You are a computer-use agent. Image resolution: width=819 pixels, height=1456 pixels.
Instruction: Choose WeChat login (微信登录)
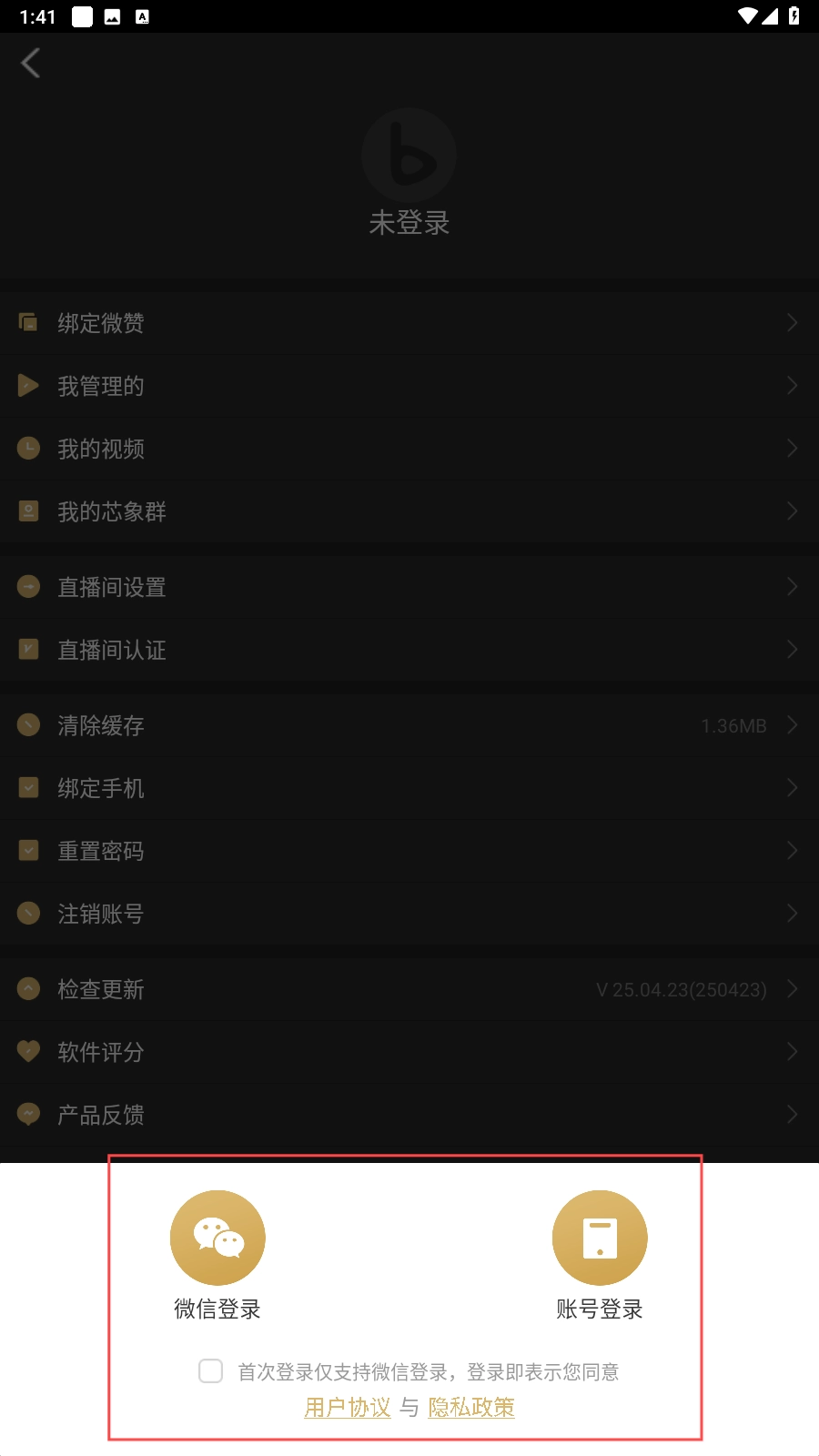(217, 1239)
